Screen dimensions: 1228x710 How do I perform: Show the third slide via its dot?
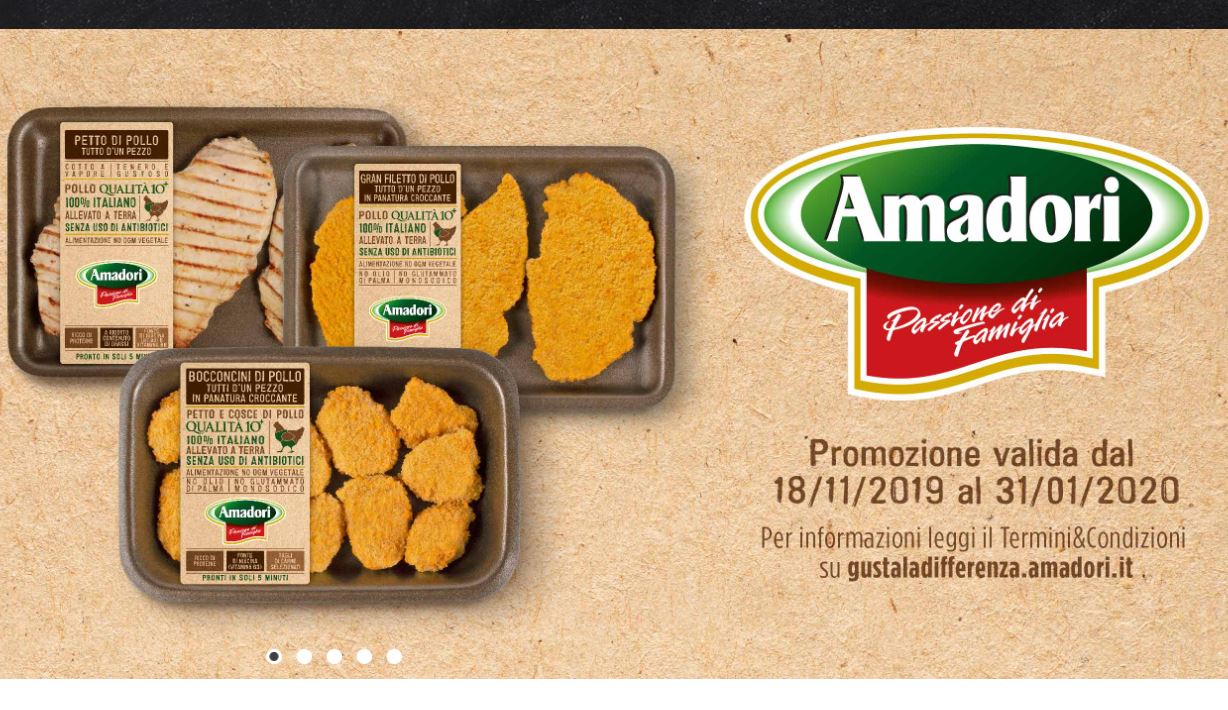click(334, 656)
